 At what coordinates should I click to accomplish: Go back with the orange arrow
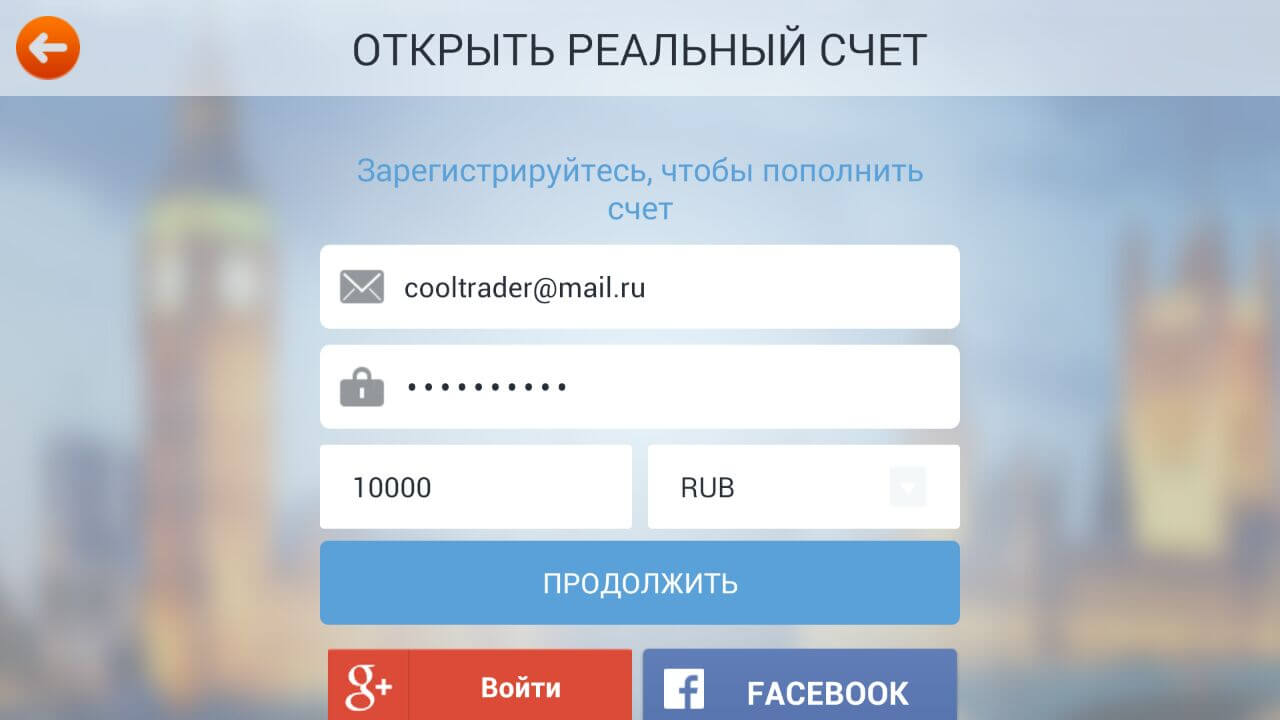[x=48, y=47]
